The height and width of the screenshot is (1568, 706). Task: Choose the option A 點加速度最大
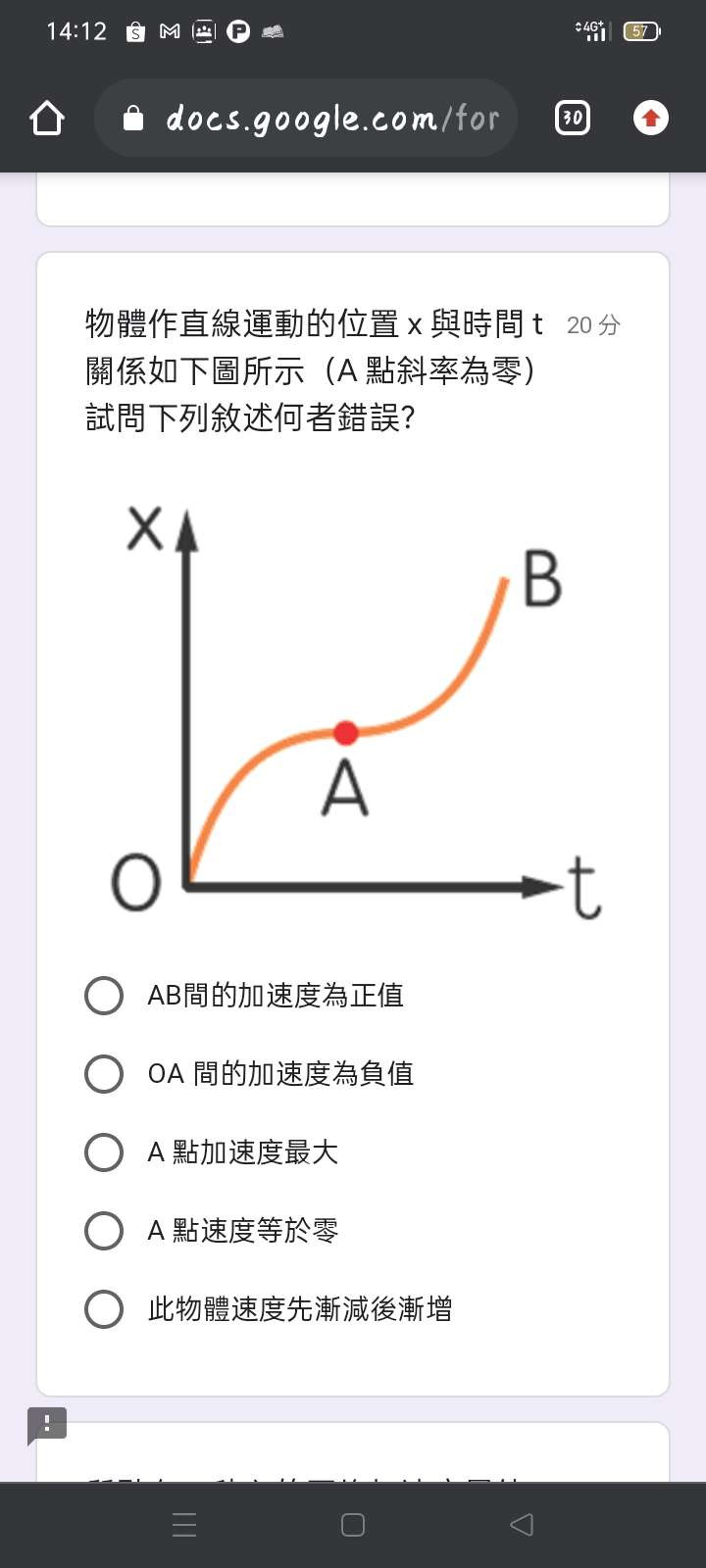[104, 1152]
